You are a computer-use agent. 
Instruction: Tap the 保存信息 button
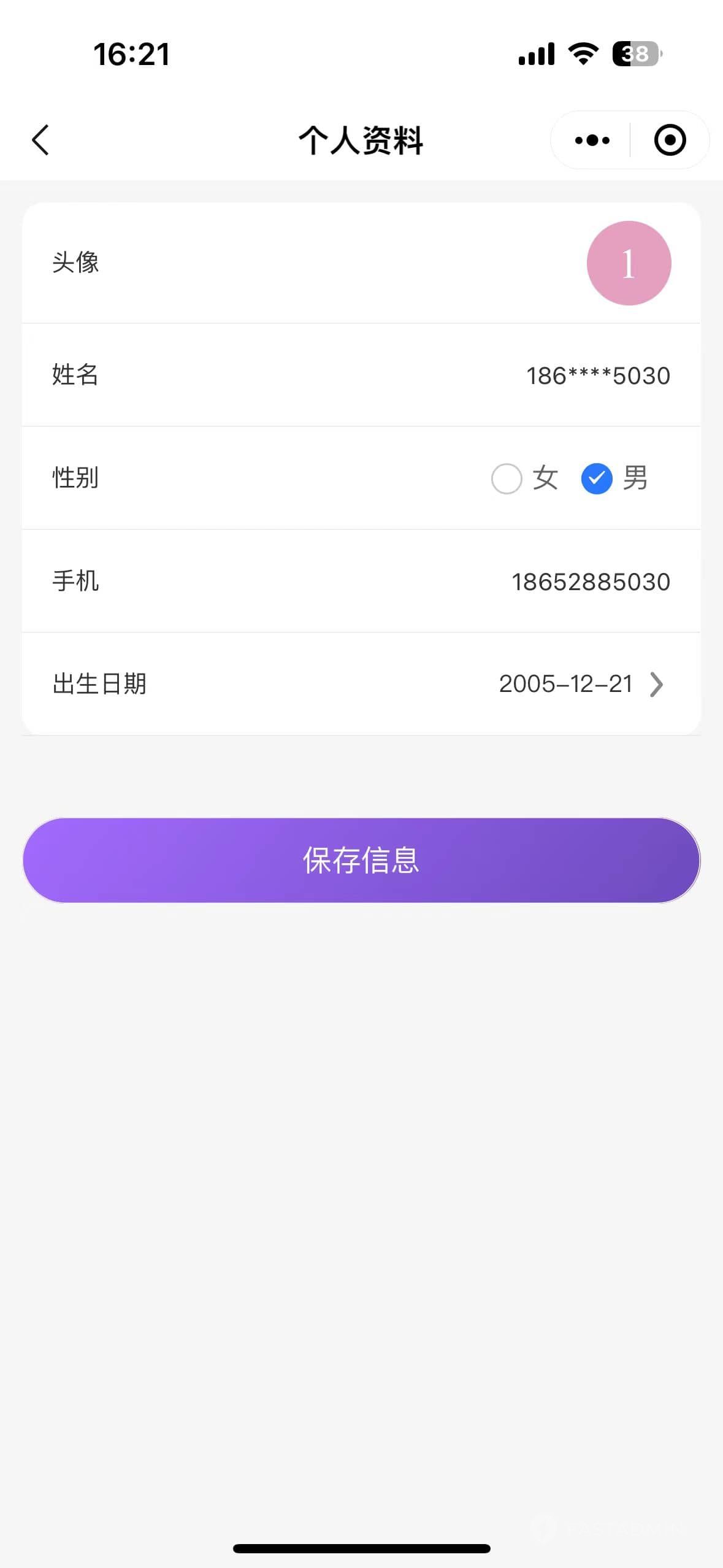coord(361,860)
